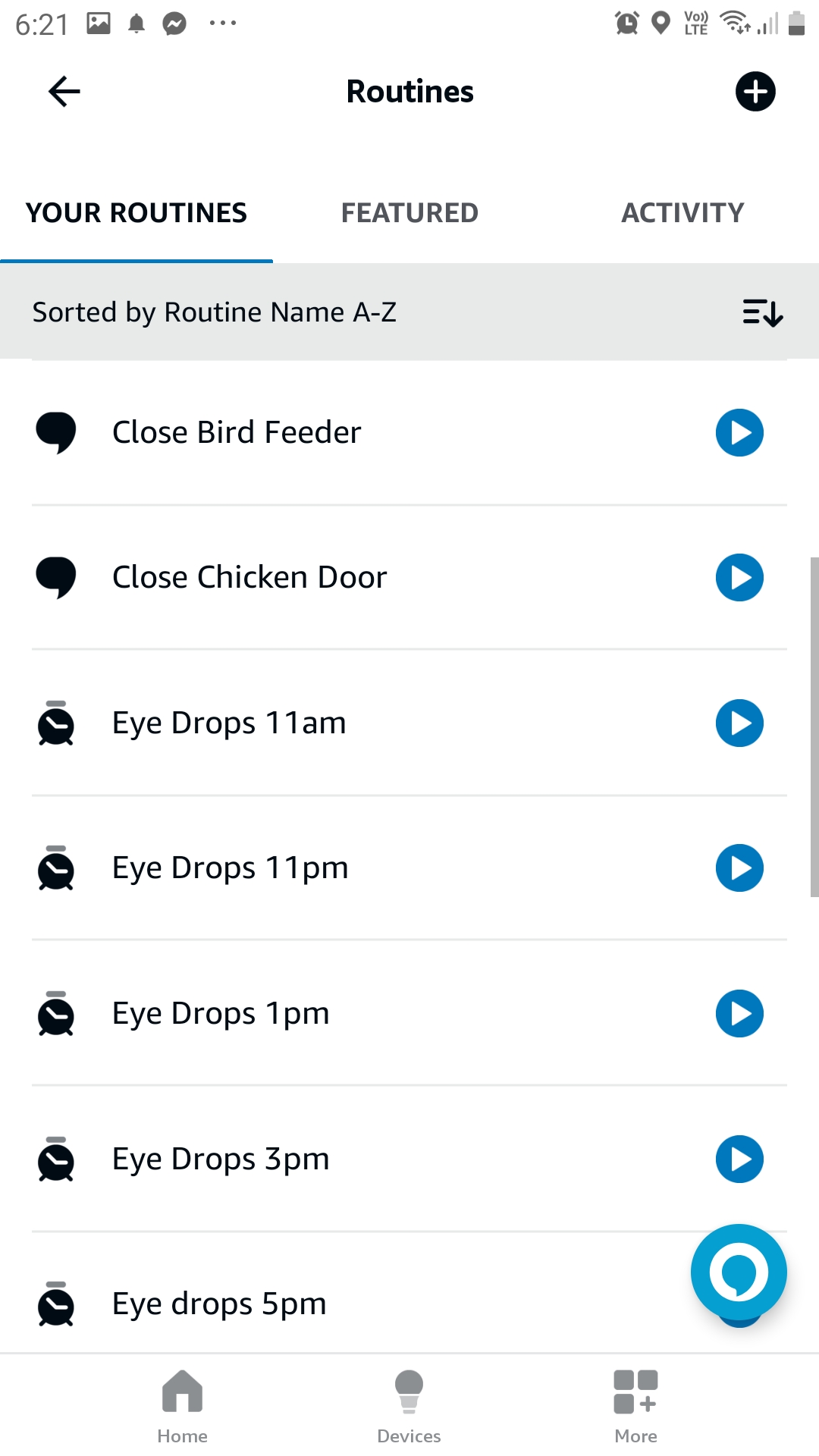Image resolution: width=819 pixels, height=1456 pixels.
Task: Add a new routine with the plus icon
Action: click(755, 92)
